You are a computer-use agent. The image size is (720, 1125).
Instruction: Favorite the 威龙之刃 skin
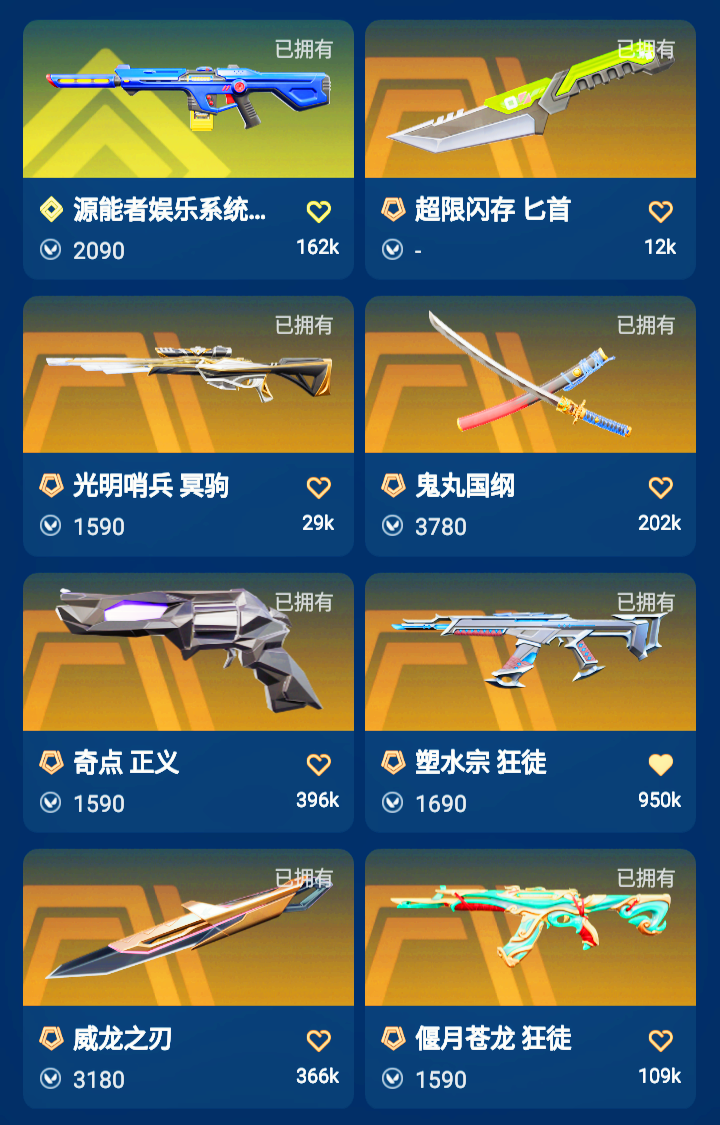pos(318,1040)
